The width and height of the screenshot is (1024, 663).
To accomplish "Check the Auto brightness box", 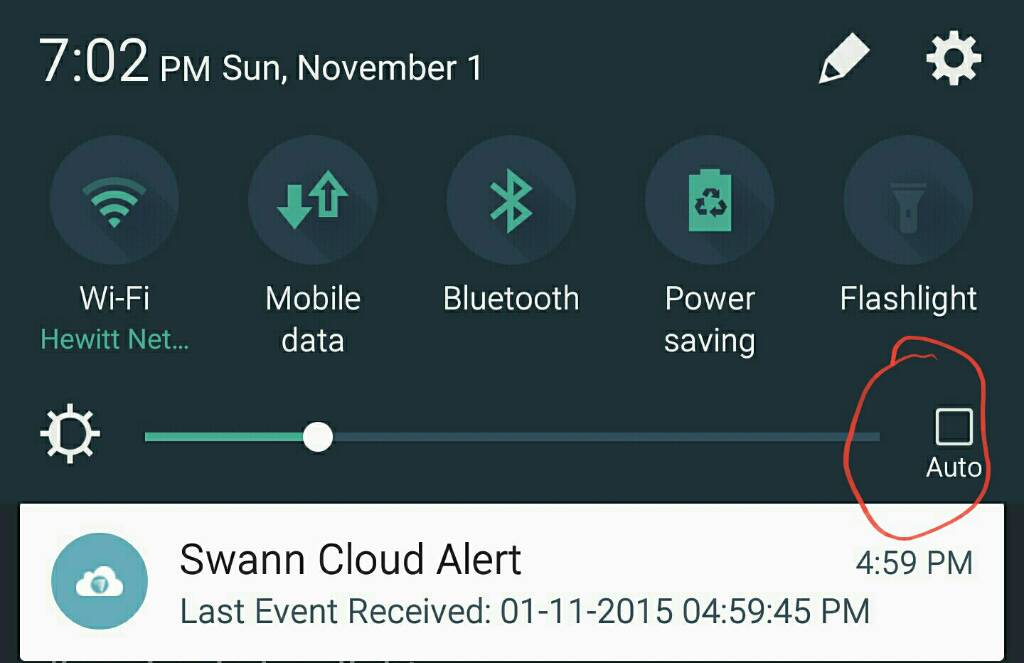I will click(953, 427).
